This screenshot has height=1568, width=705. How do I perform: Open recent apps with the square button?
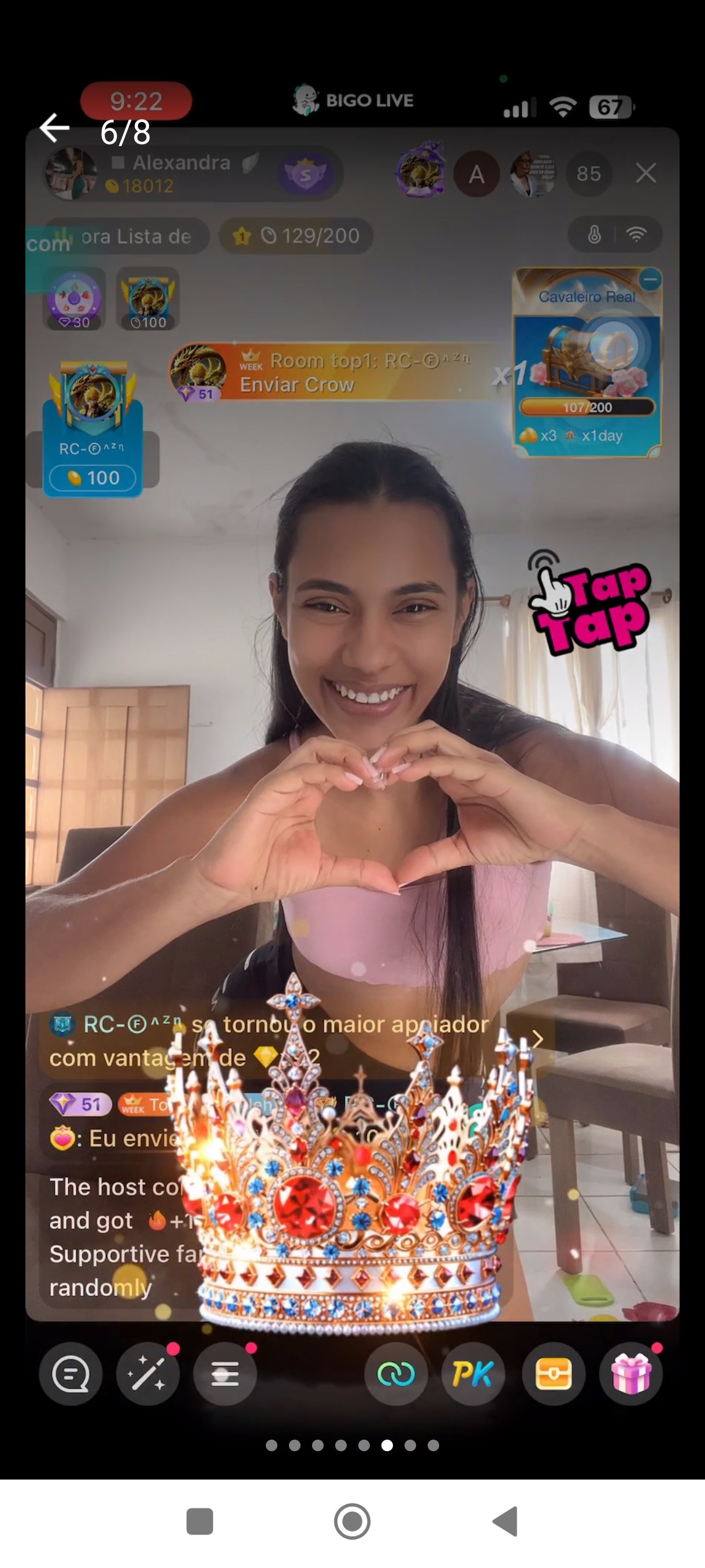click(199, 1522)
